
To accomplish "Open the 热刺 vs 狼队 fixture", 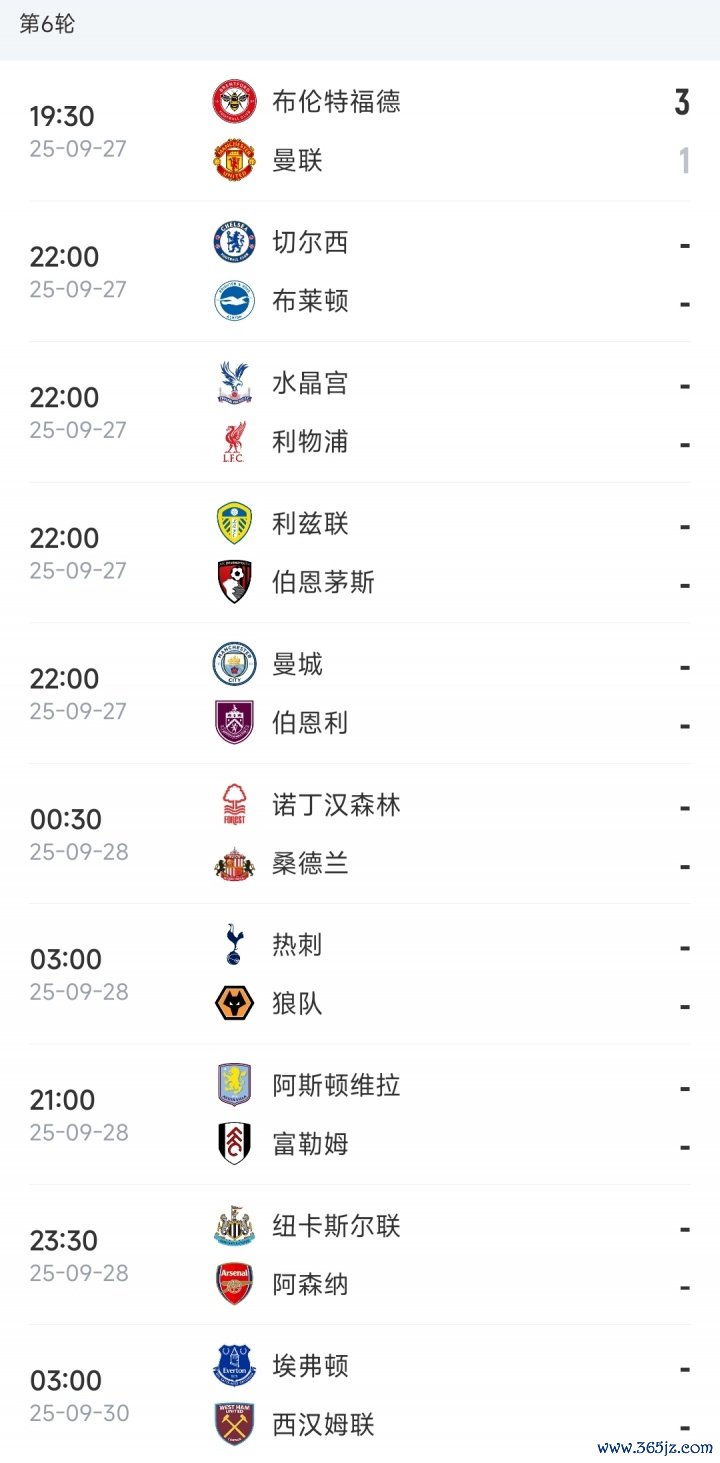I will tap(360, 974).
